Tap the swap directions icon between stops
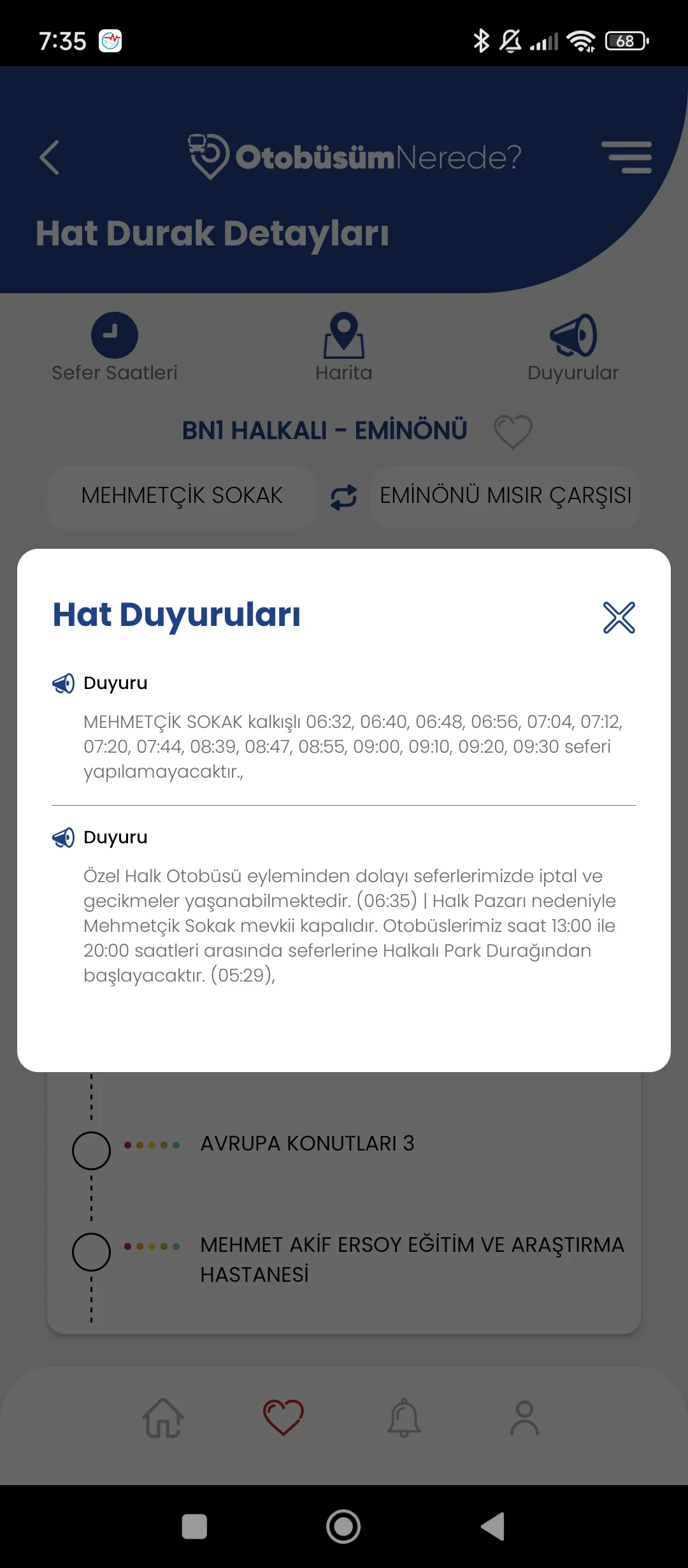 point(343,497)
